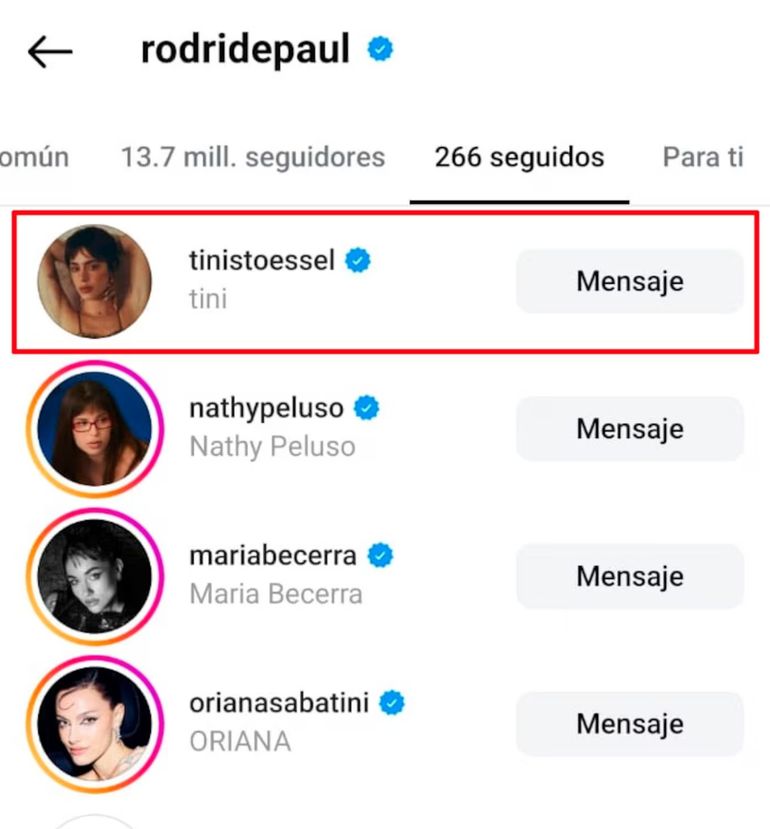The height and width of the screenshot is (829, 770).
Task: Send Mensaje to mariabecerra
Action: coord(628,576)
